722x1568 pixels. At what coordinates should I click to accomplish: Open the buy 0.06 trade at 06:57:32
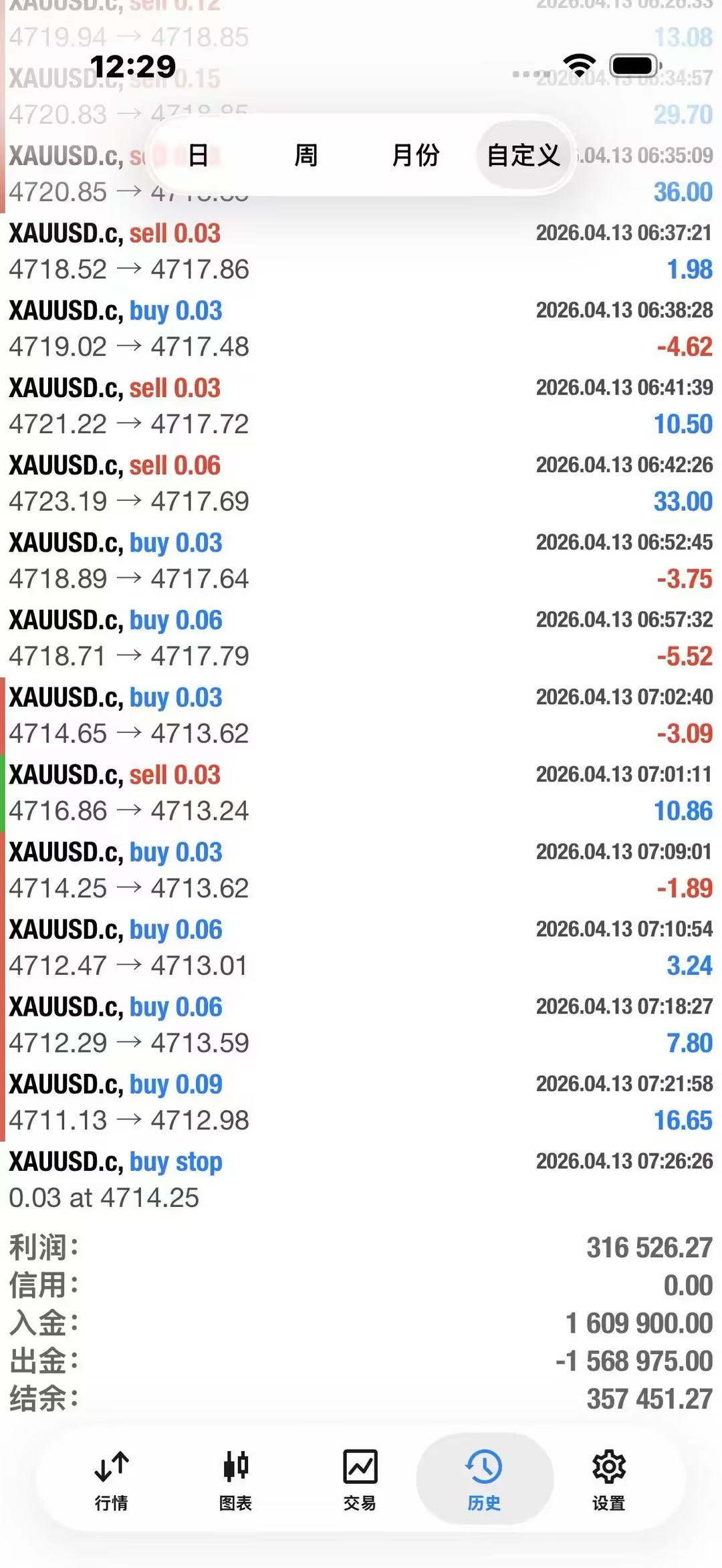361,639
